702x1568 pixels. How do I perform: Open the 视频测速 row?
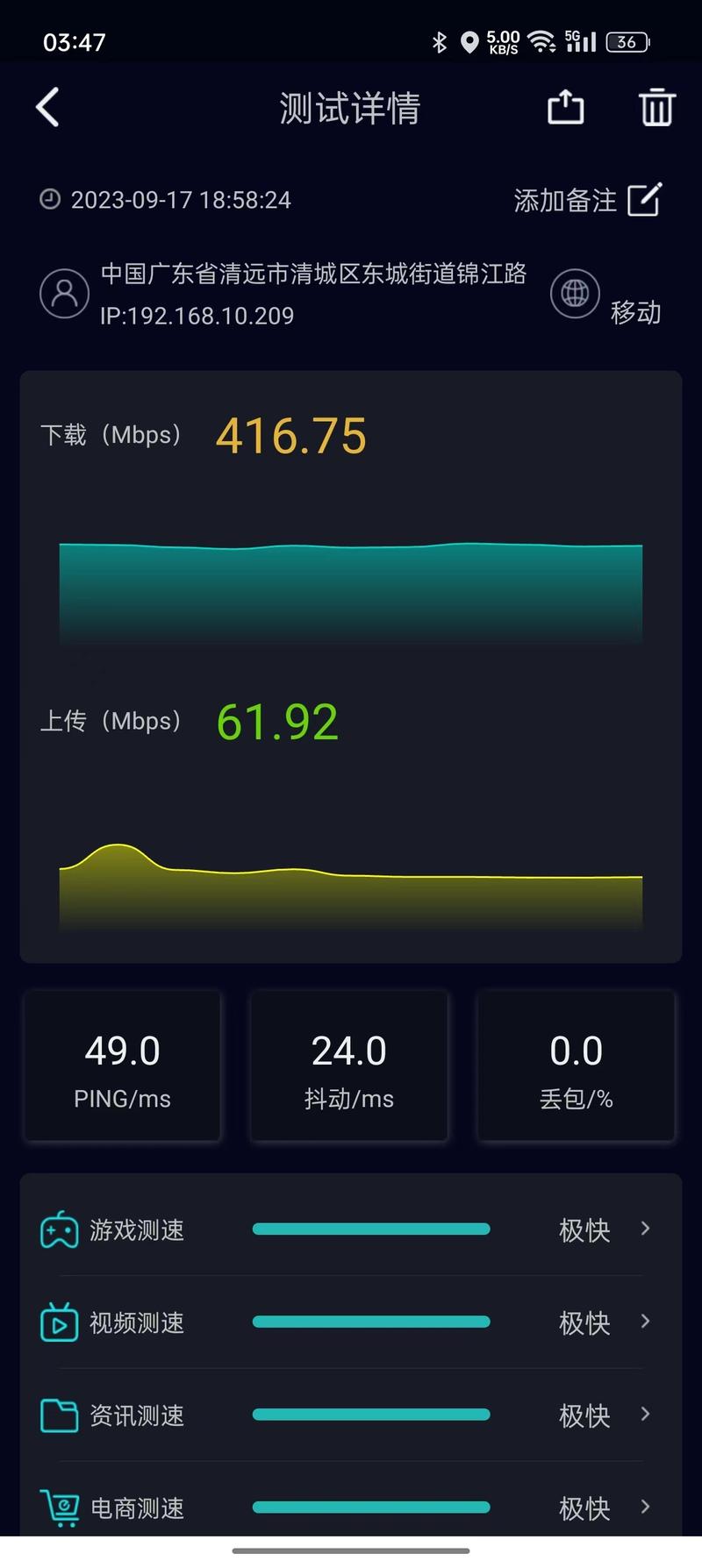[x=351, y=1322]
